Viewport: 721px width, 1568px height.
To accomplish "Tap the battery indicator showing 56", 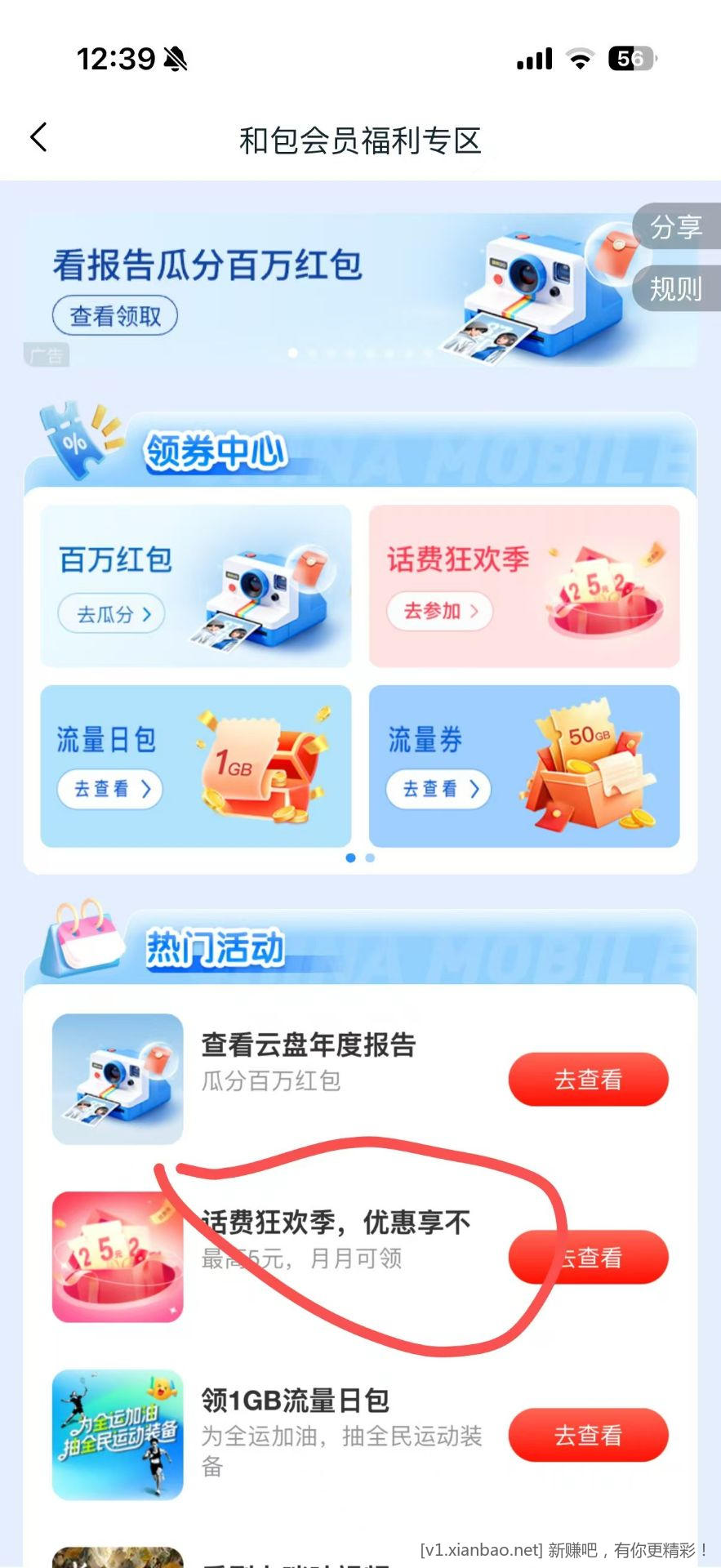I will [627, 58].
